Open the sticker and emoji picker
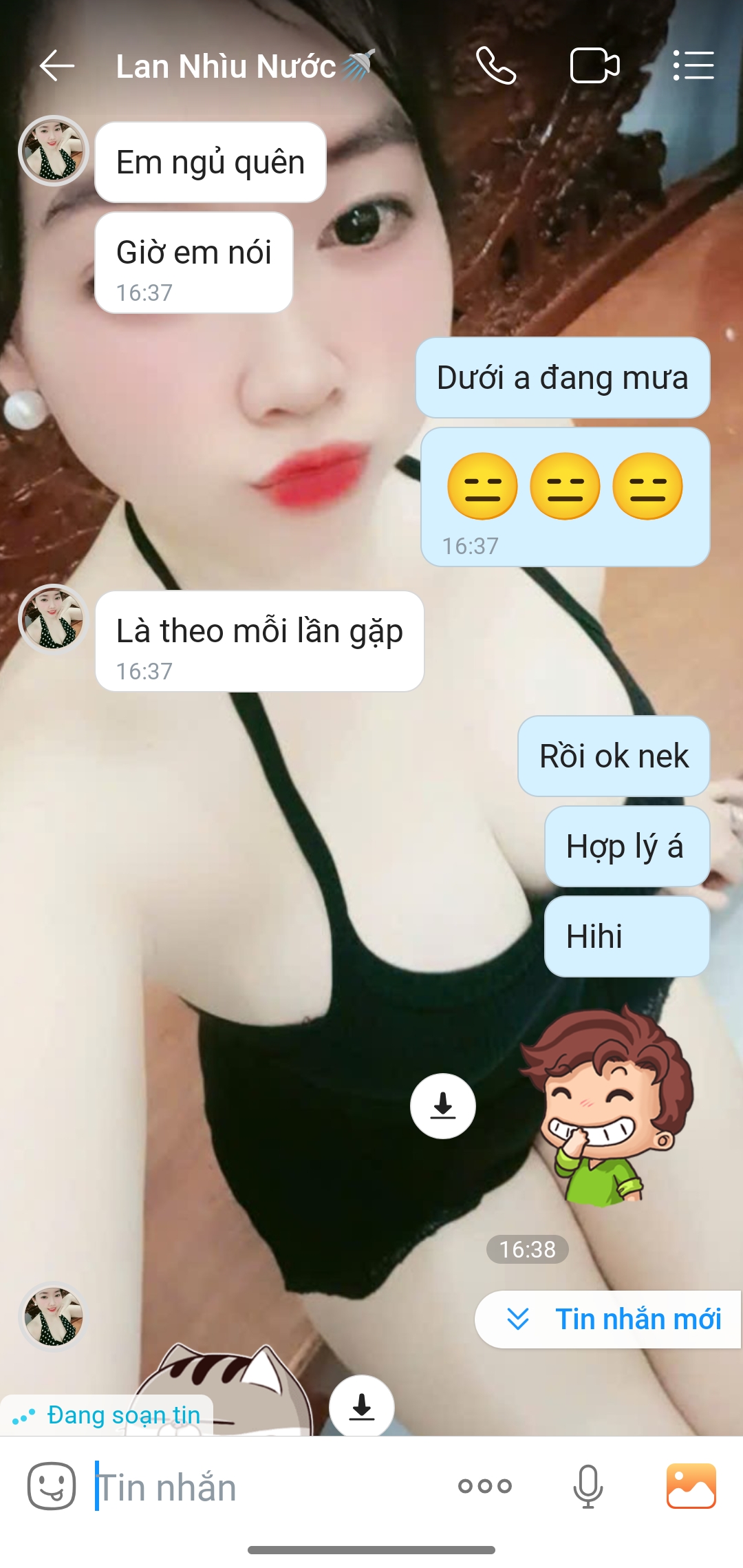The image size is (743, 1568). [52, 1486]
